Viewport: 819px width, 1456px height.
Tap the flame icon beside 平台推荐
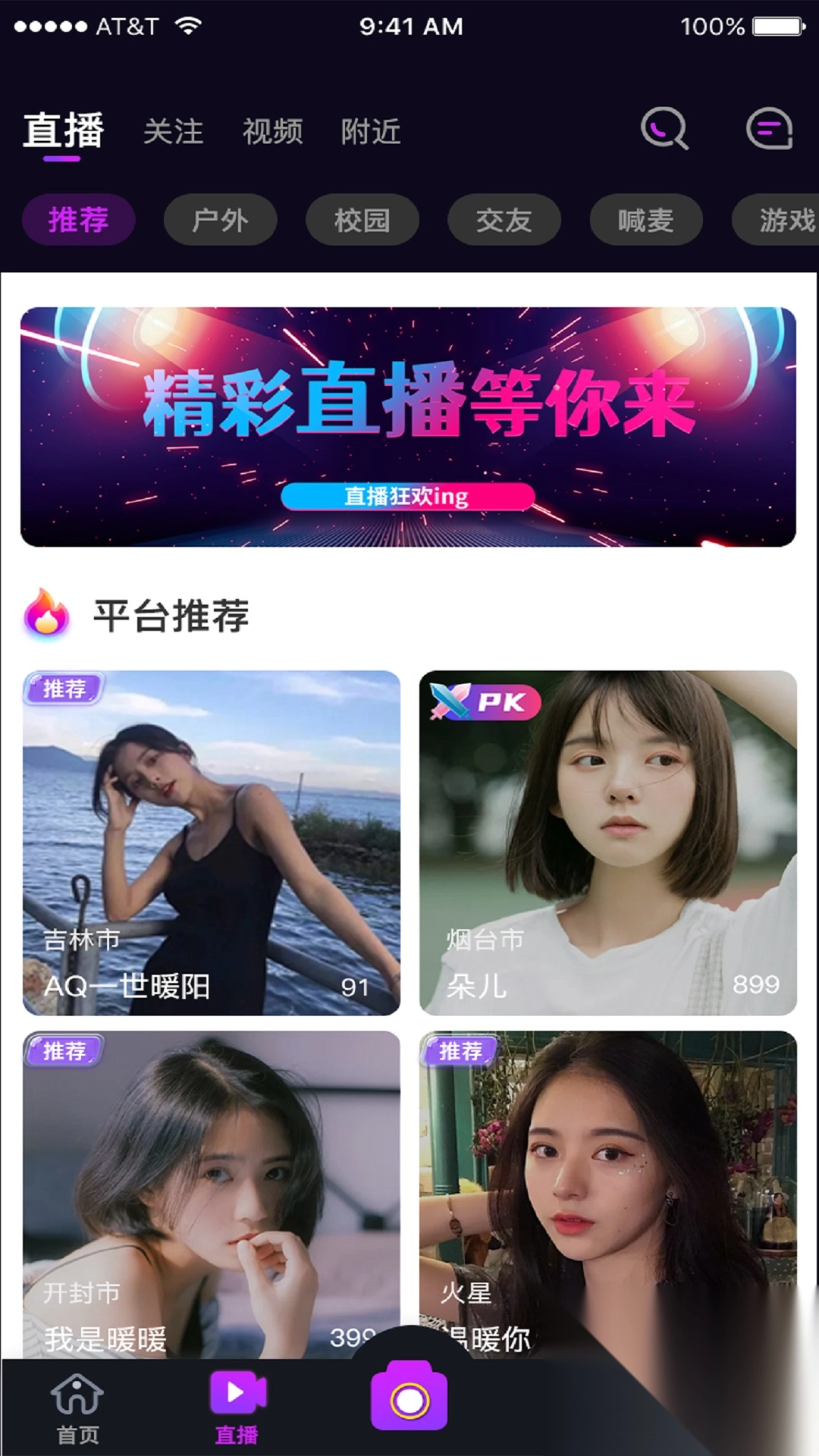pos(45,616)
